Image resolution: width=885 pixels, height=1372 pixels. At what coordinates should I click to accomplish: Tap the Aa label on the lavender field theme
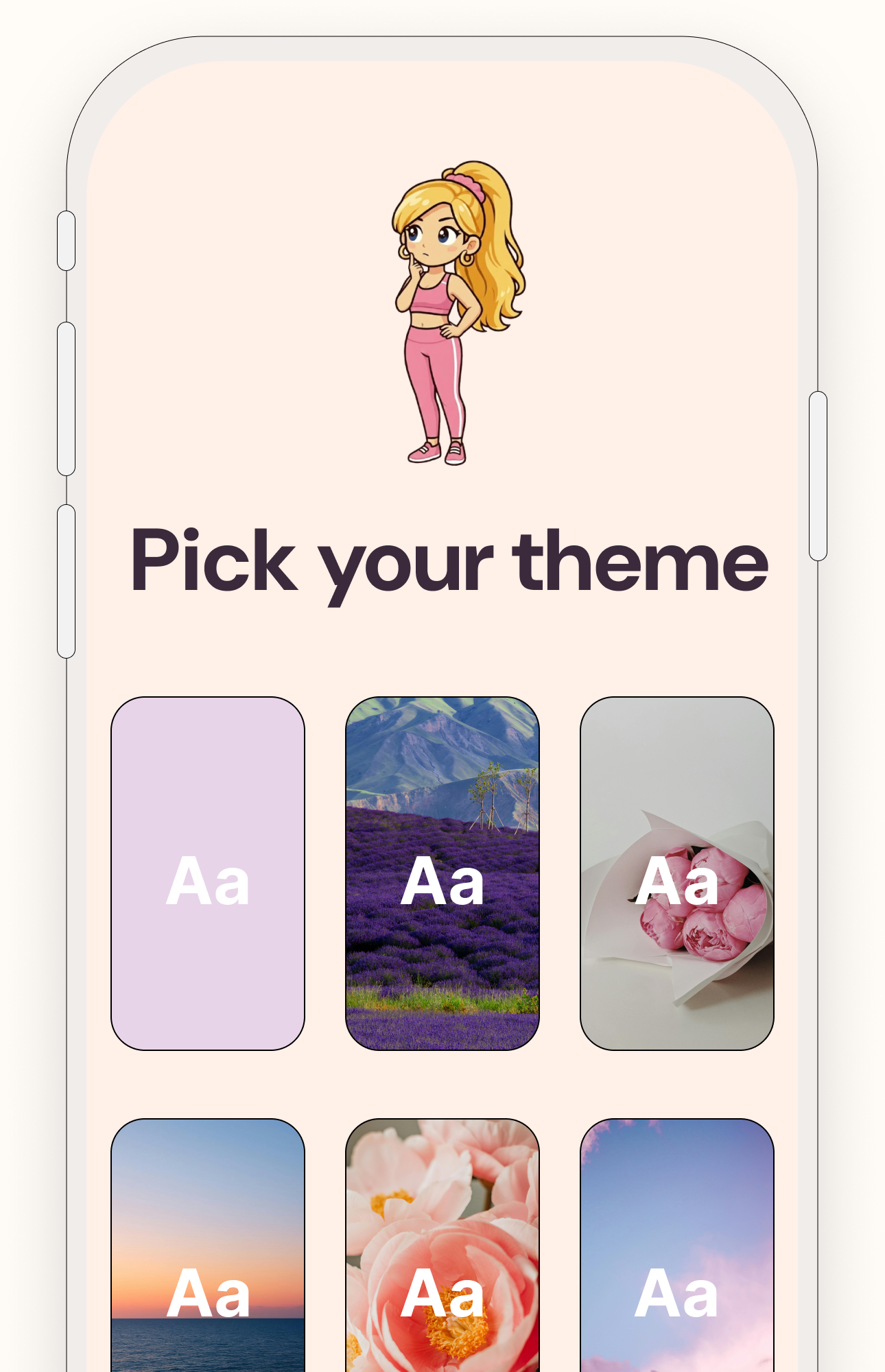tap(442, 882)
